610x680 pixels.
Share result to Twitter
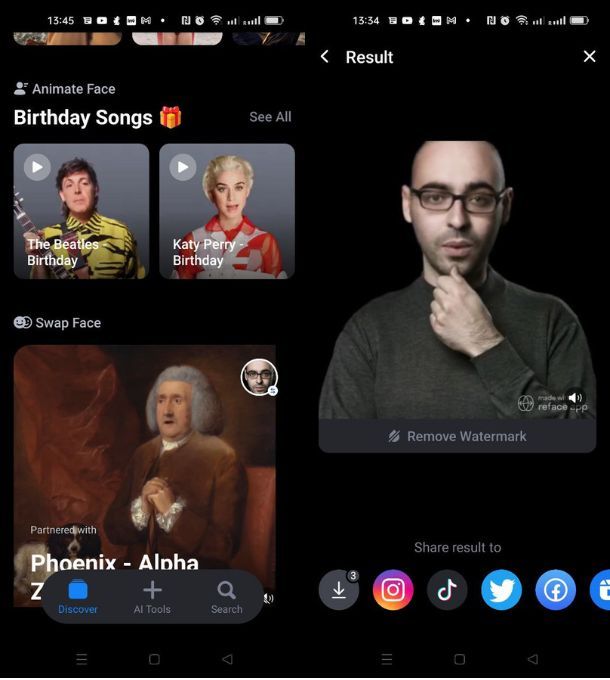click(x=501, y=590)
